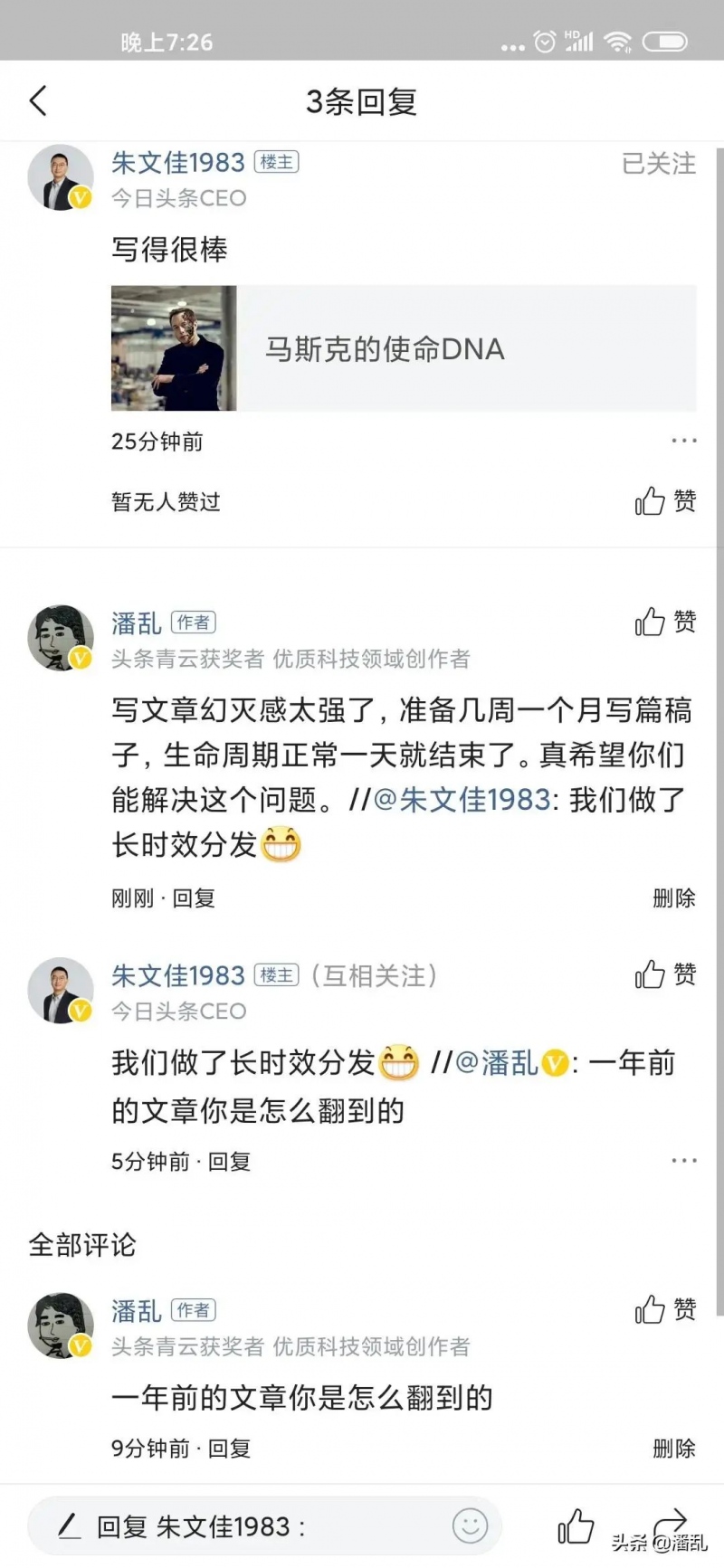Delete the 刚刚 comment by 潘乱

[673, 898]
